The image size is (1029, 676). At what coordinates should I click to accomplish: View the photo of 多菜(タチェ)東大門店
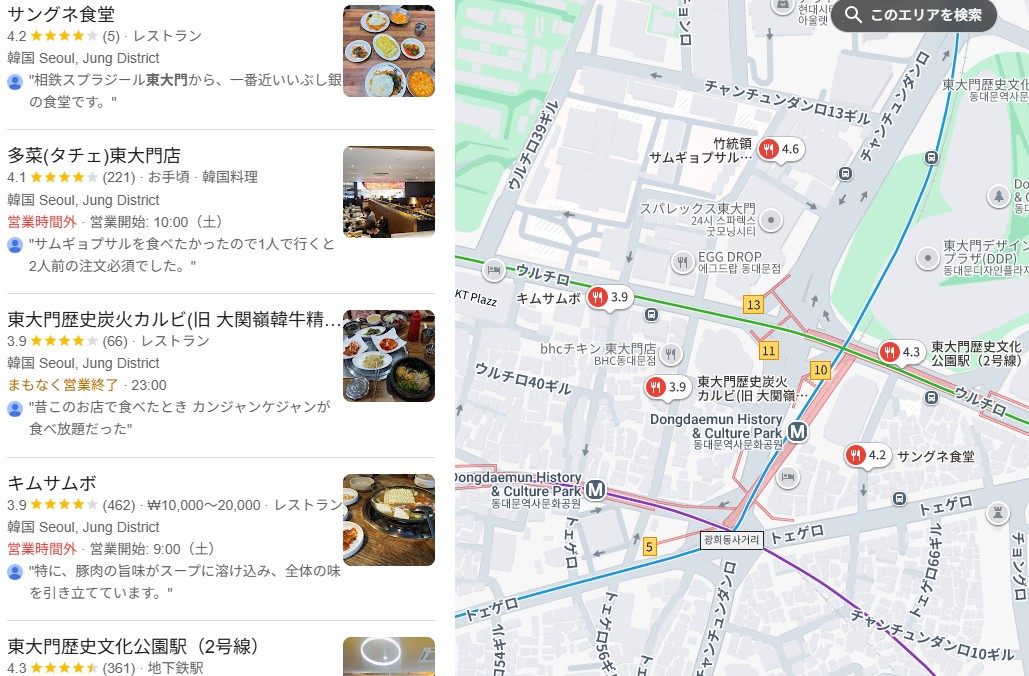coord(388,192)
